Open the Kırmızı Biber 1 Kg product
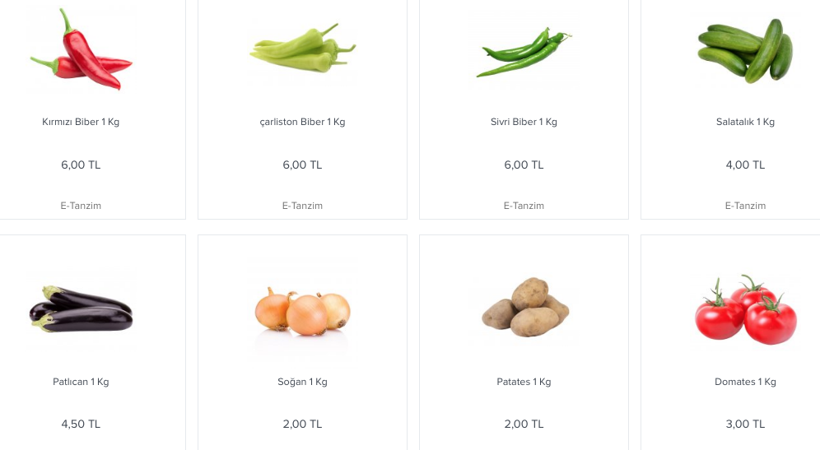Viewport: 820px width, 450px height. point(81,122)
